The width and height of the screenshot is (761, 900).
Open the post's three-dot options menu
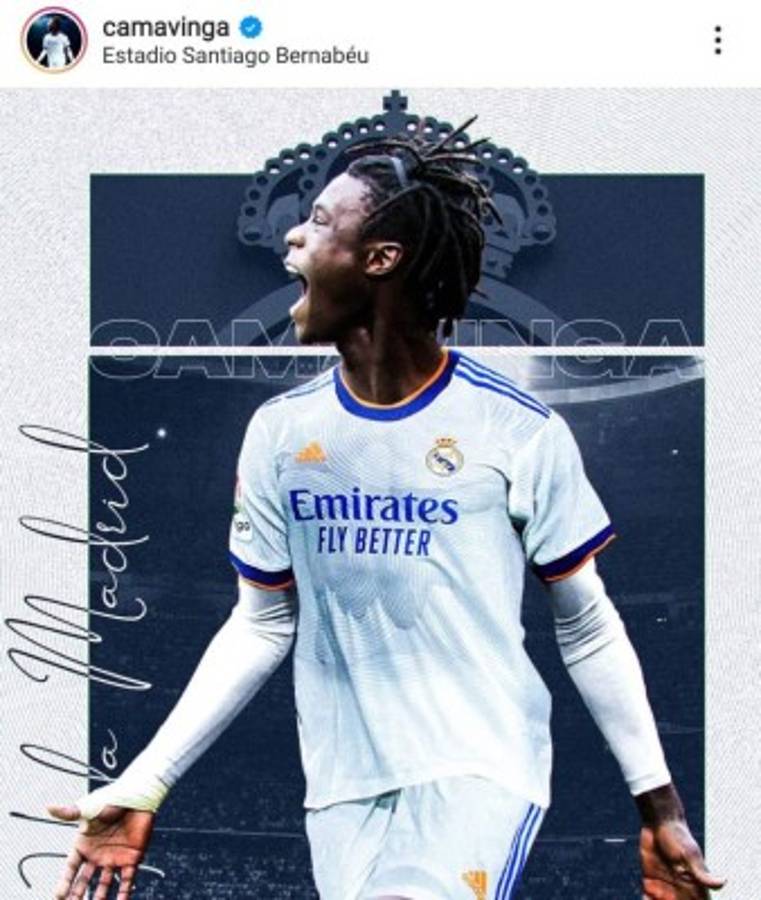717,40
